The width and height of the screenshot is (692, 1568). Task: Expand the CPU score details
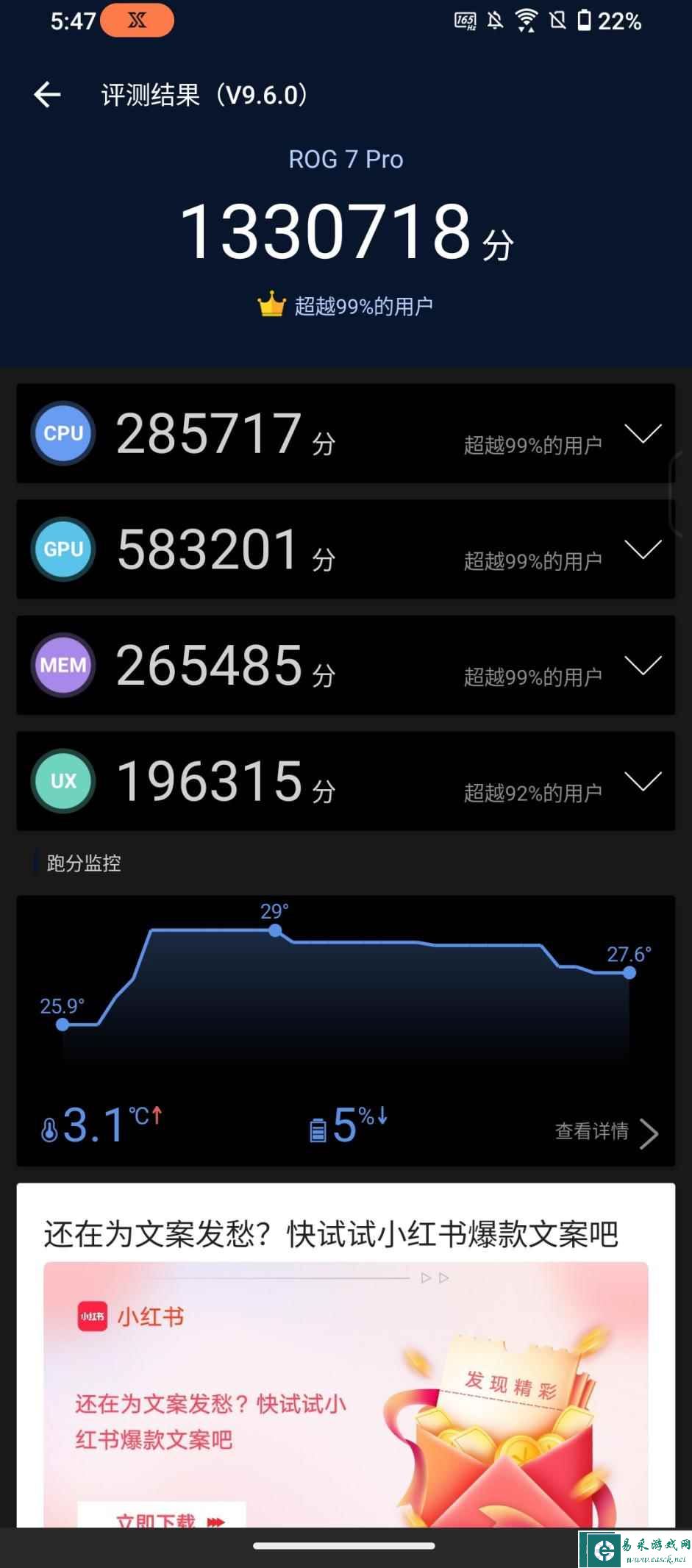[642, 433]
